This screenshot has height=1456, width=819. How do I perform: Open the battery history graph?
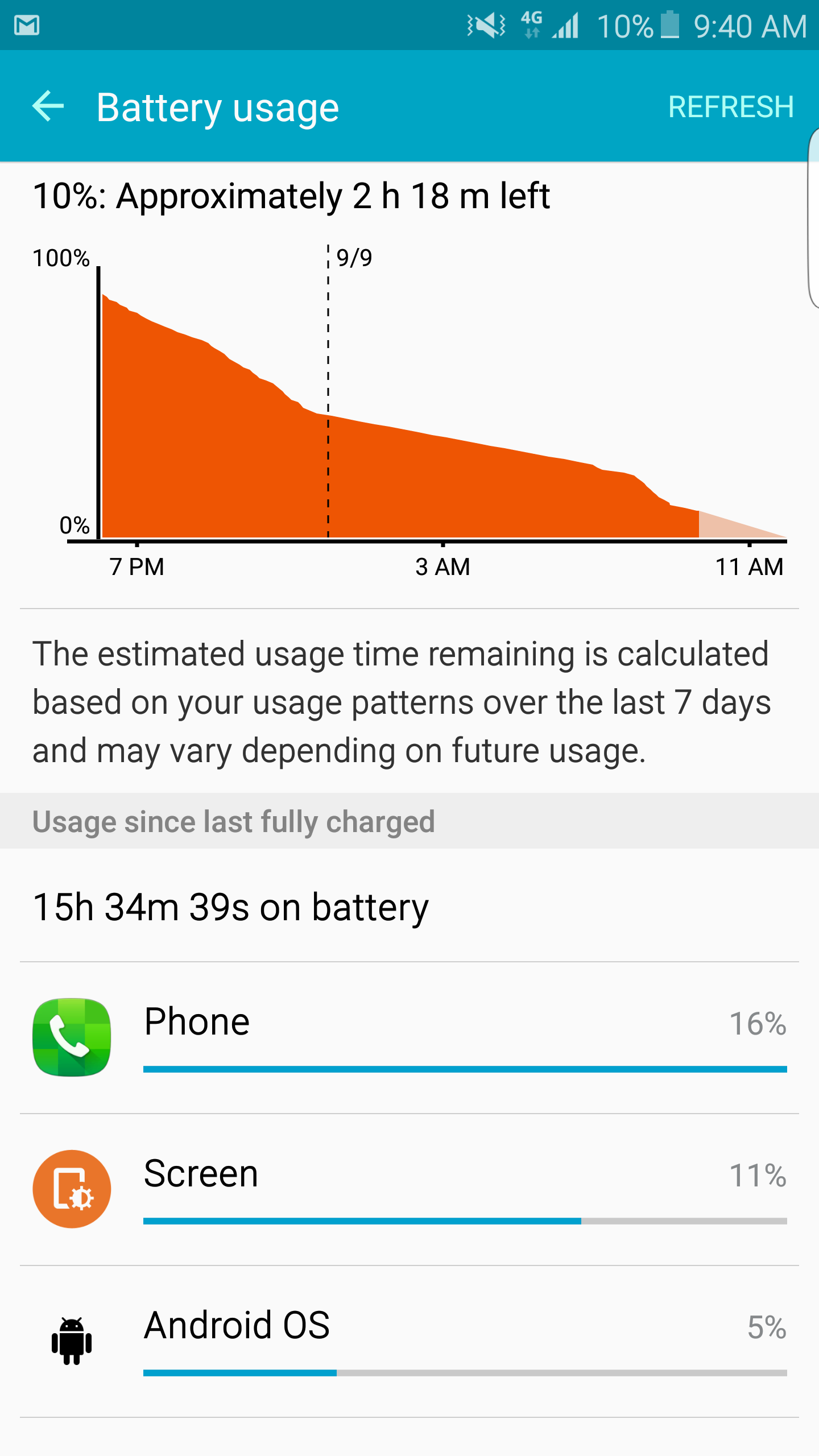click(x=409, y=412)
